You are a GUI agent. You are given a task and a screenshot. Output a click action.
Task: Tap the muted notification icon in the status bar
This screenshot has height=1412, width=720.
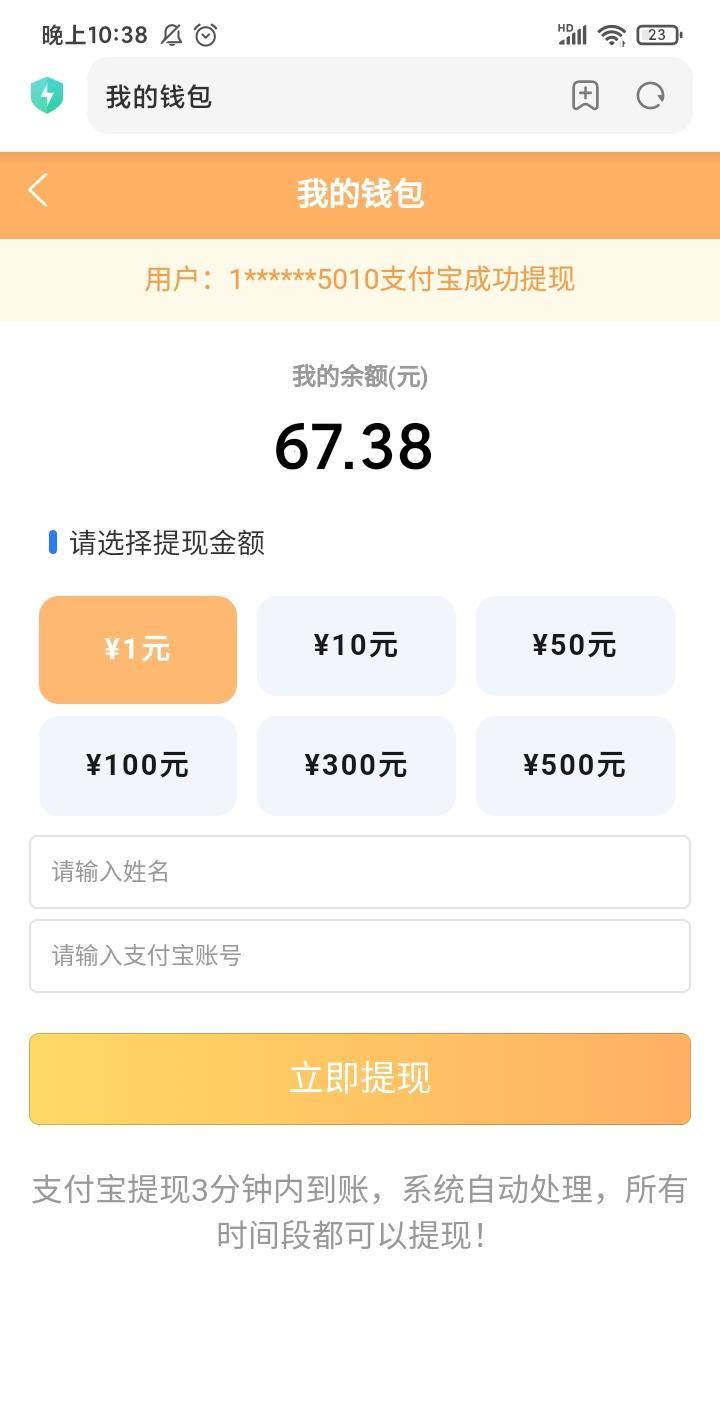pyautogui.click(x=170, y=34)
